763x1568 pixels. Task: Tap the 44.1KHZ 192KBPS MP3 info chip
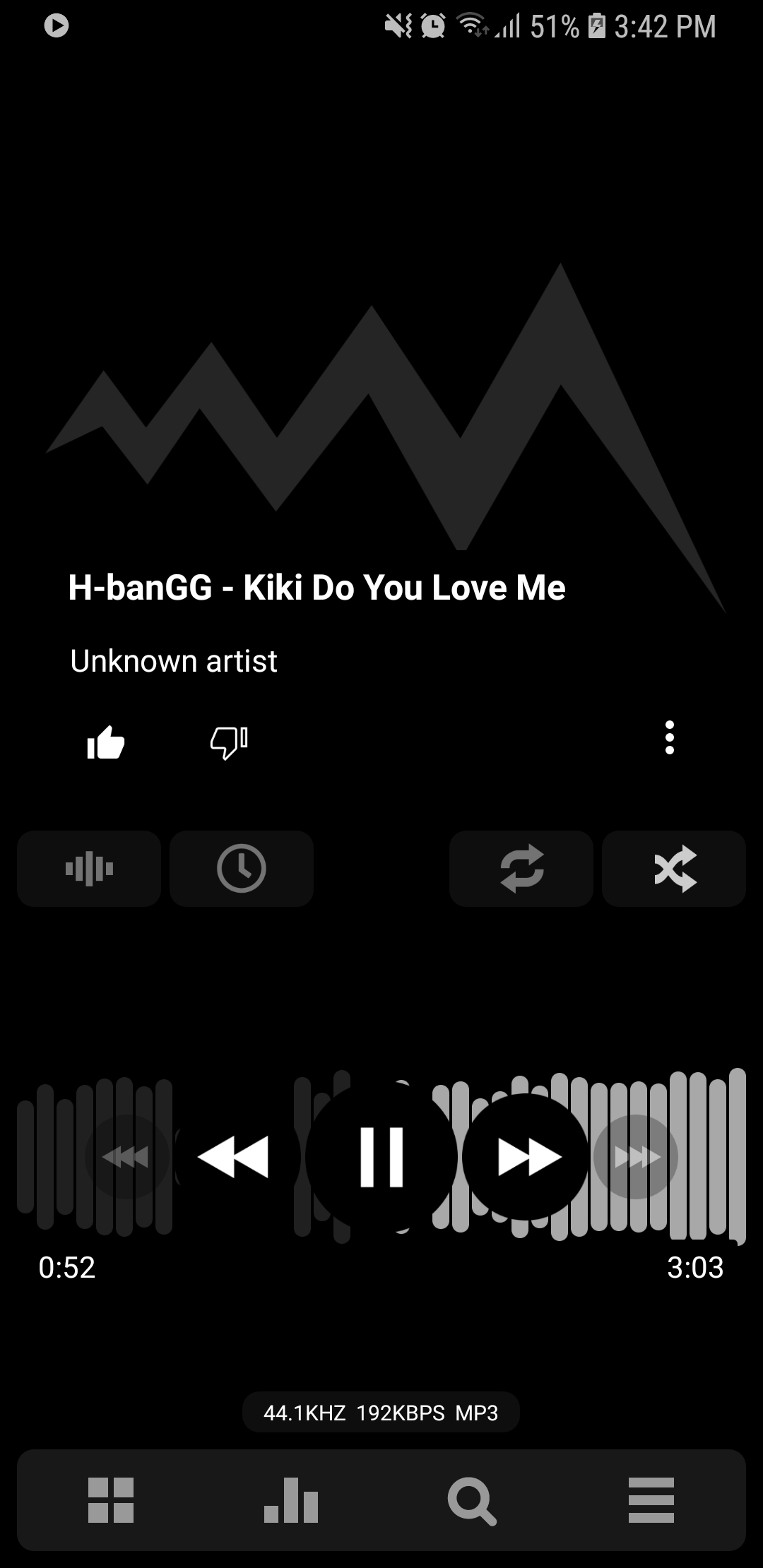pos(381,1412)
